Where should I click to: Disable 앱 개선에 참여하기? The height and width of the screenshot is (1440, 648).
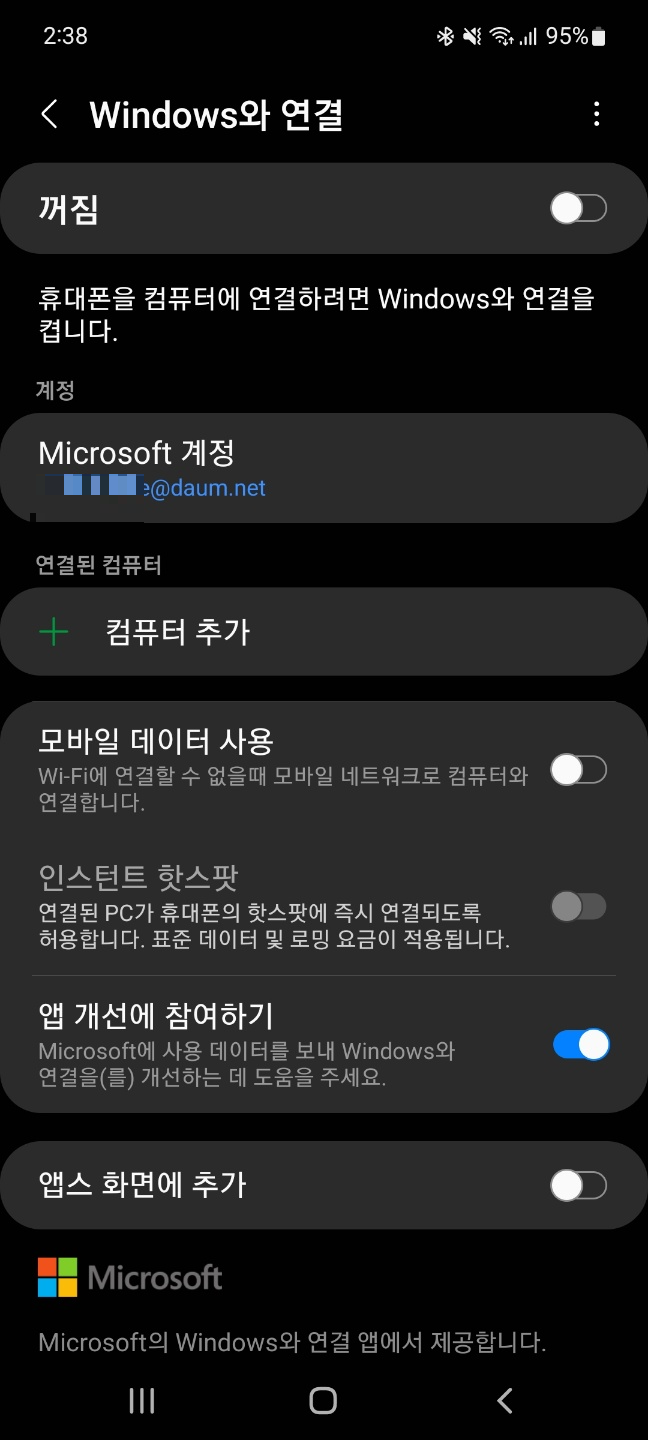pos(581,1045)
